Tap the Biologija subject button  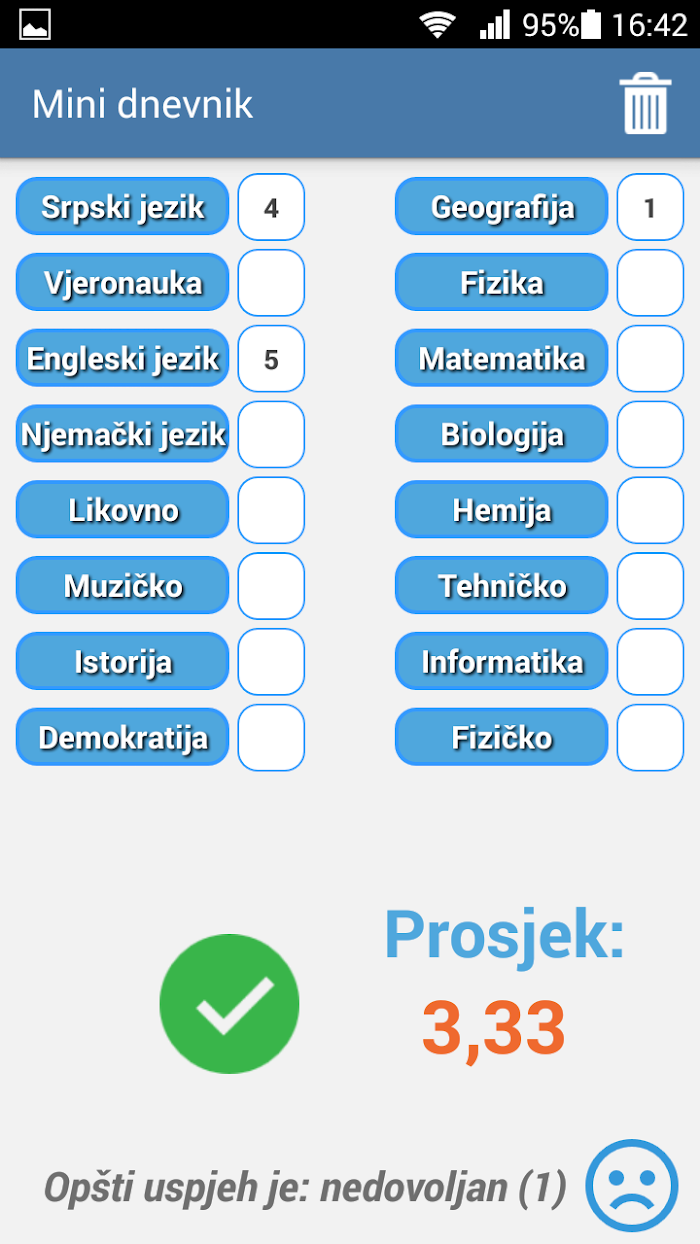coord(502,434)
